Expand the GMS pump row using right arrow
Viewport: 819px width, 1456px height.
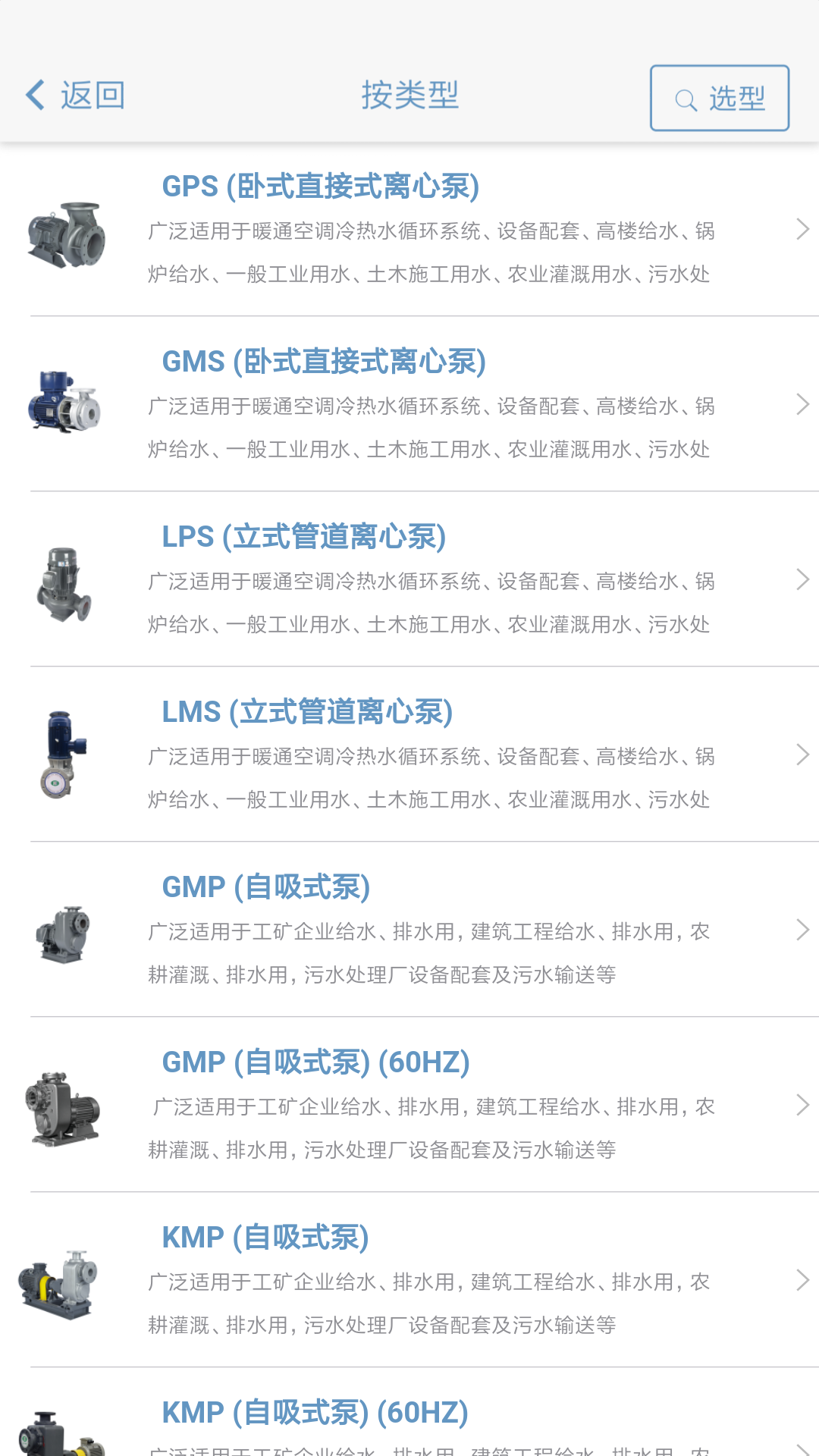[802, 406]
